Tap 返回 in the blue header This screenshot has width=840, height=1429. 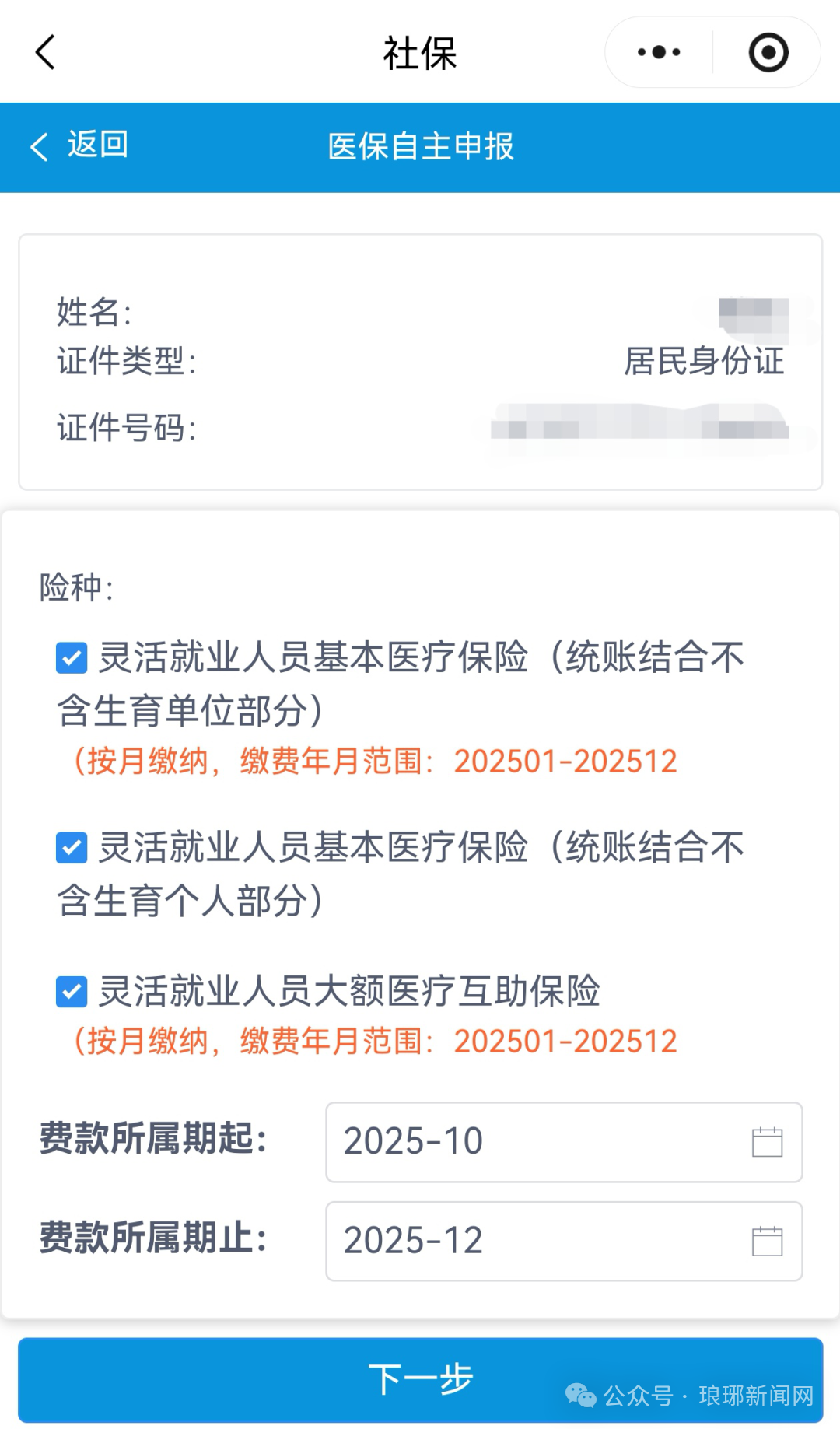pyautogui.click(x=79, y=145)
